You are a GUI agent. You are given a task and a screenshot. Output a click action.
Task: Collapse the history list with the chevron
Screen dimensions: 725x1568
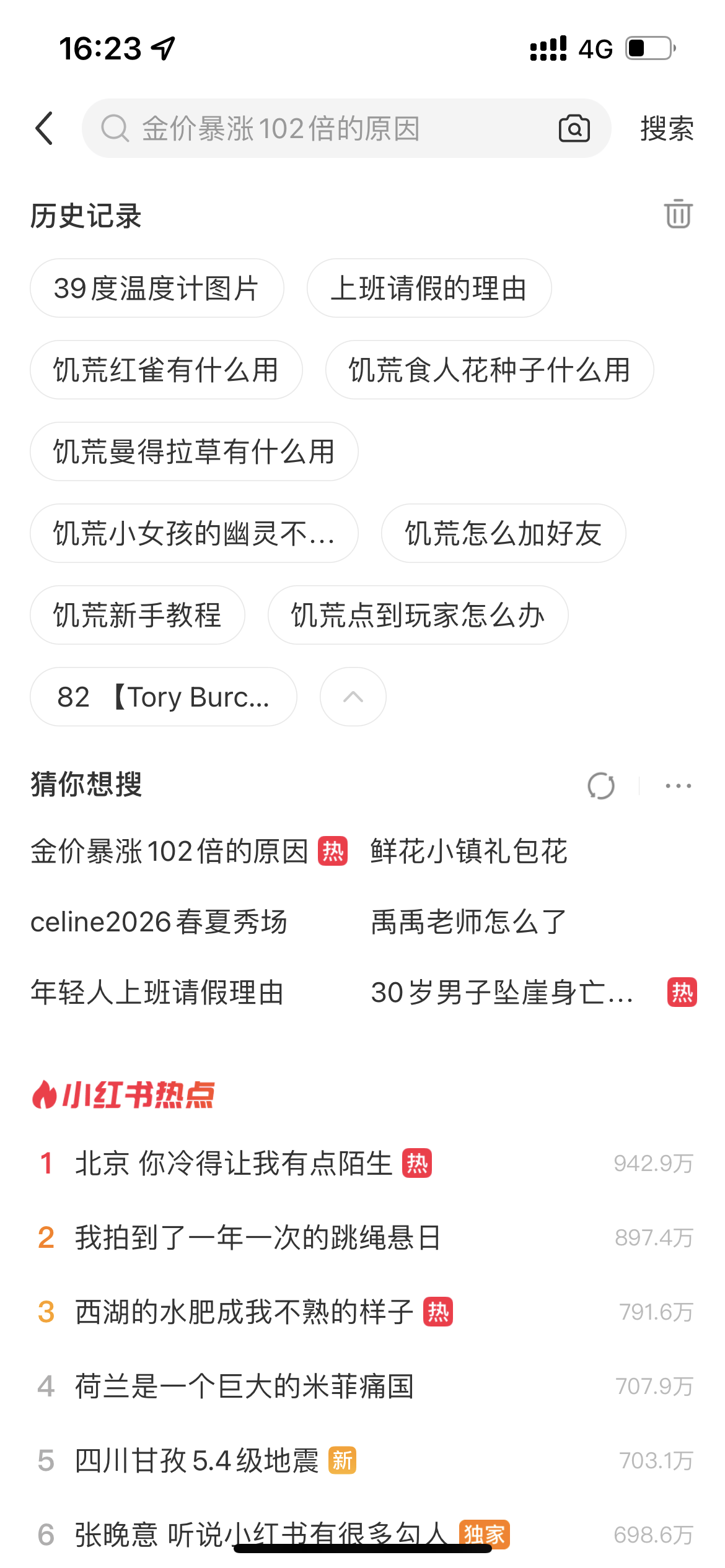353,697
